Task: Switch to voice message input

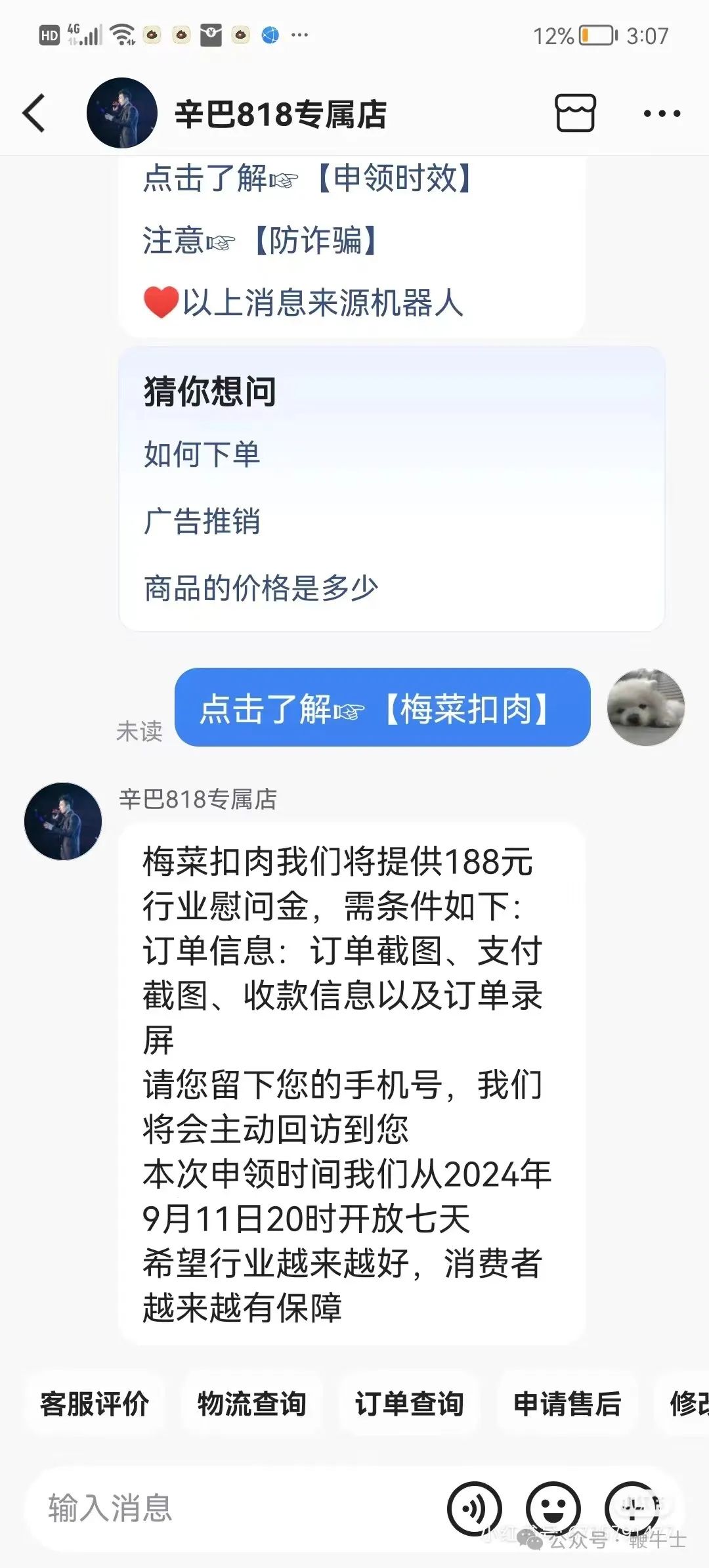Action: 474,1509
